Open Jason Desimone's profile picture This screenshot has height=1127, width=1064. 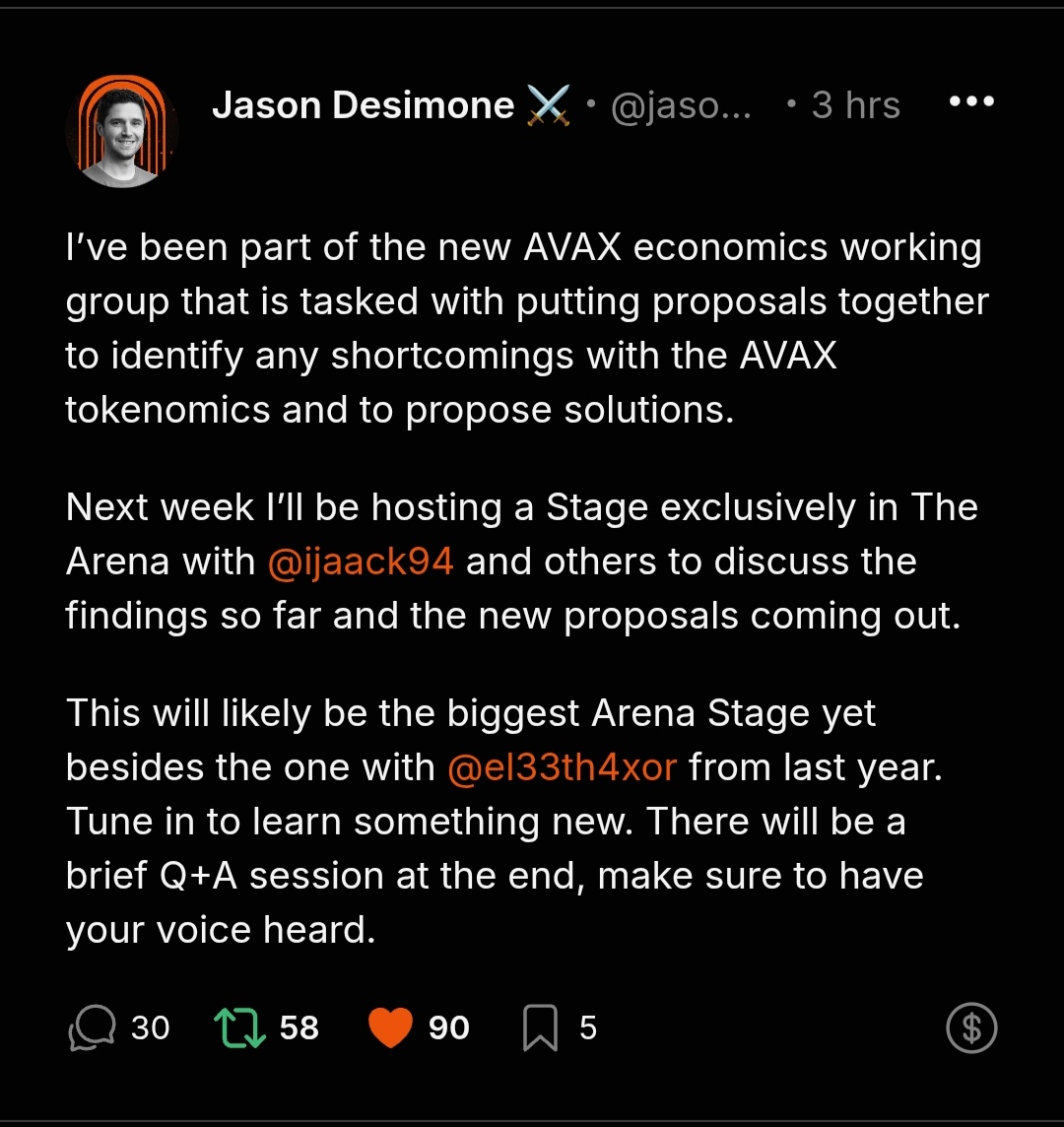pos(122,131)
